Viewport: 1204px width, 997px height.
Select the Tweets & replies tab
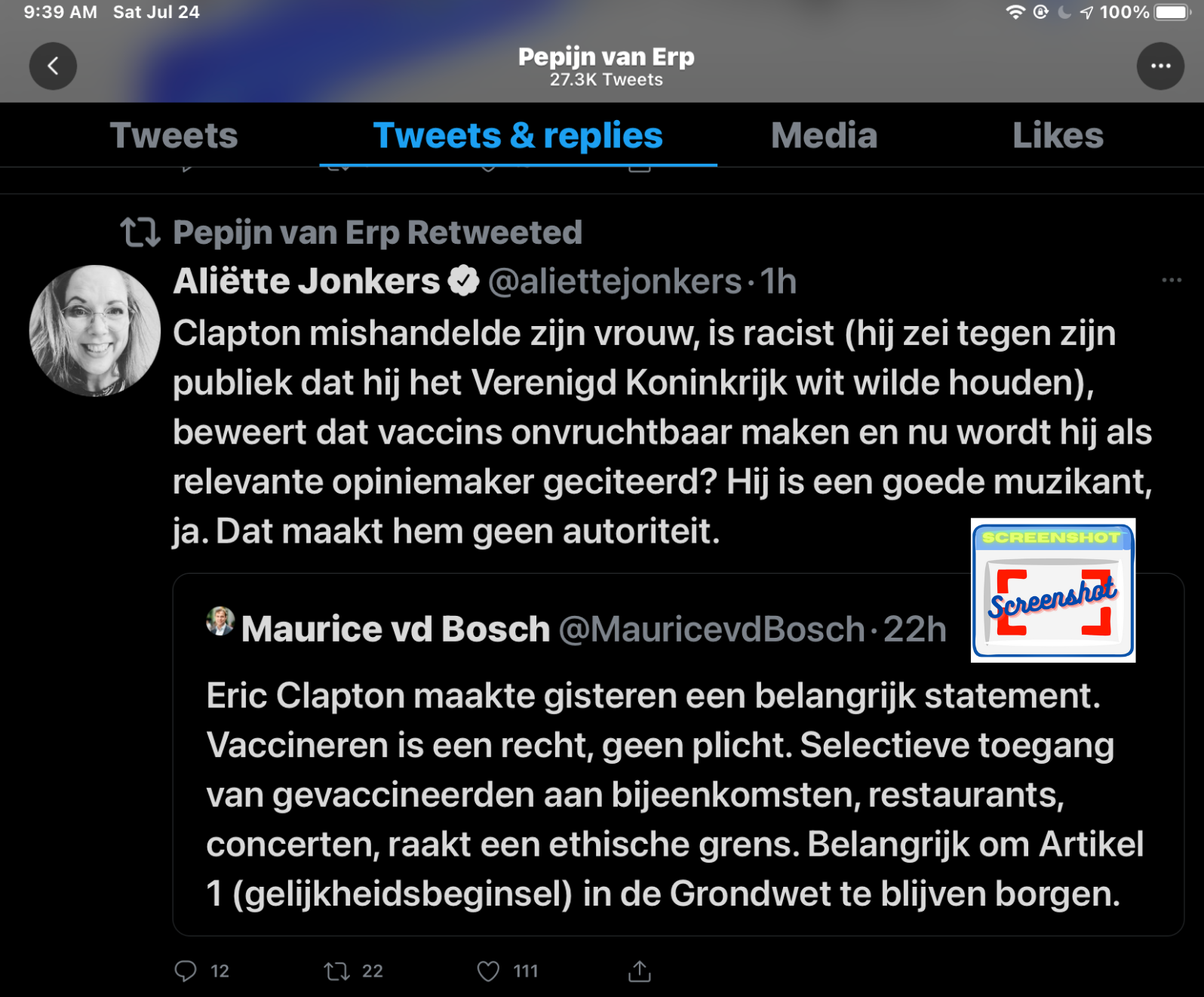(518, 136)
